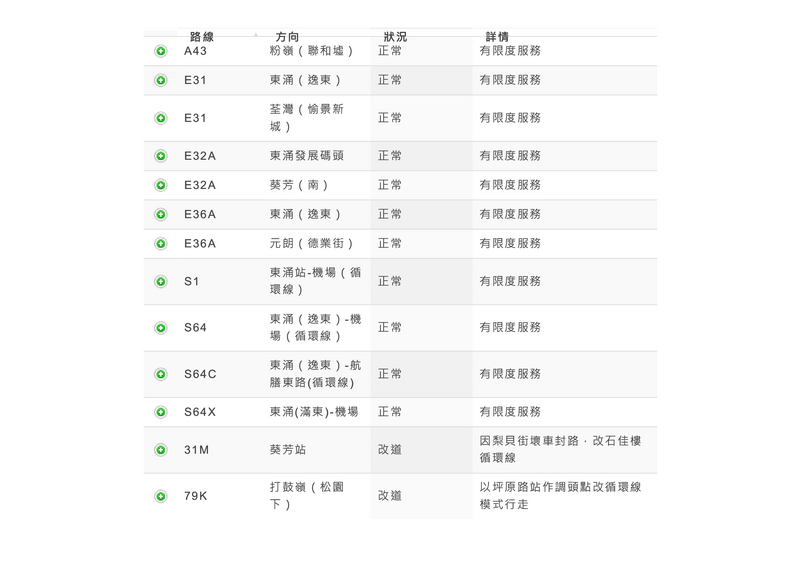Image resolution: width=800 pixels, height=566 pixels.
Task: Expand the E31 東涌（逸東）row
Action: [x=161, y=80]
